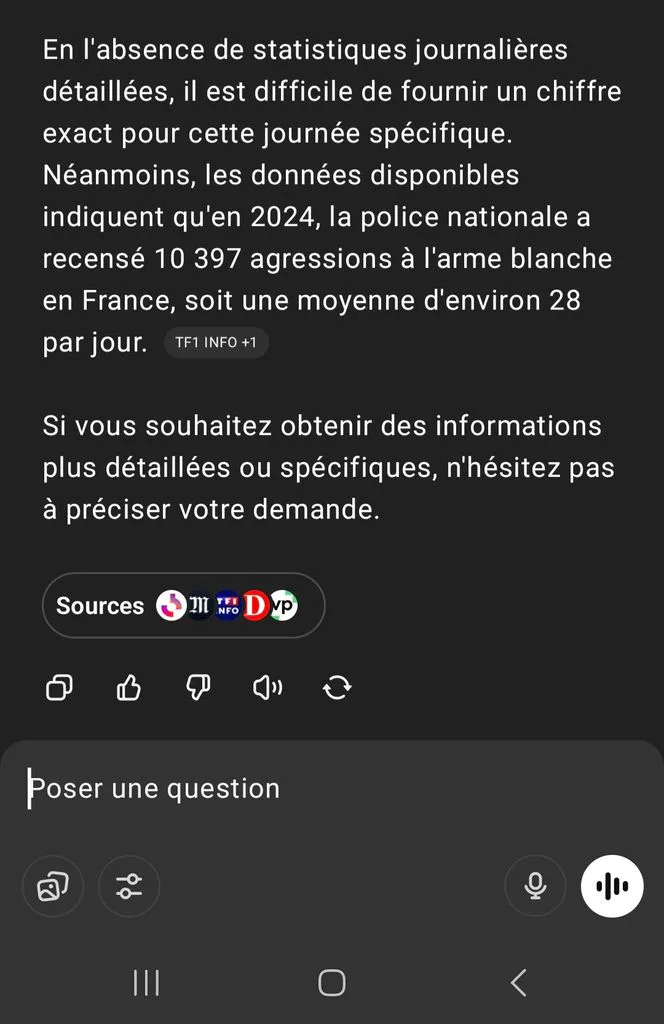This screenshot has width=664, height=1024.
Task: Launch voice conversation mode
Action: coord(612,886)
